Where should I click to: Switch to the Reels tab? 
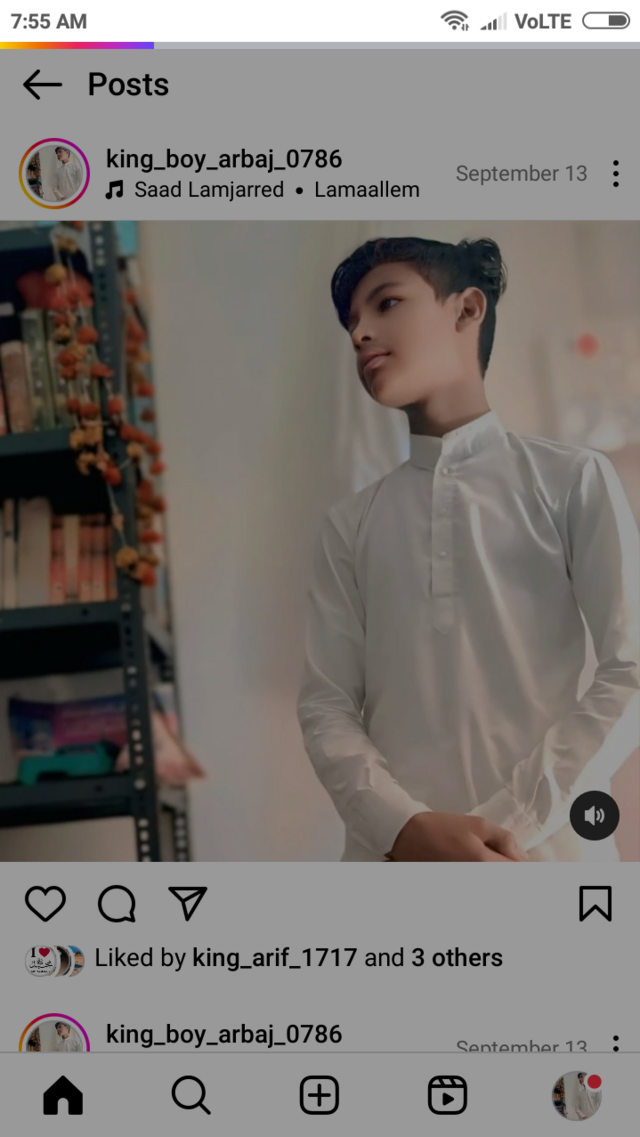[447, 1095]
